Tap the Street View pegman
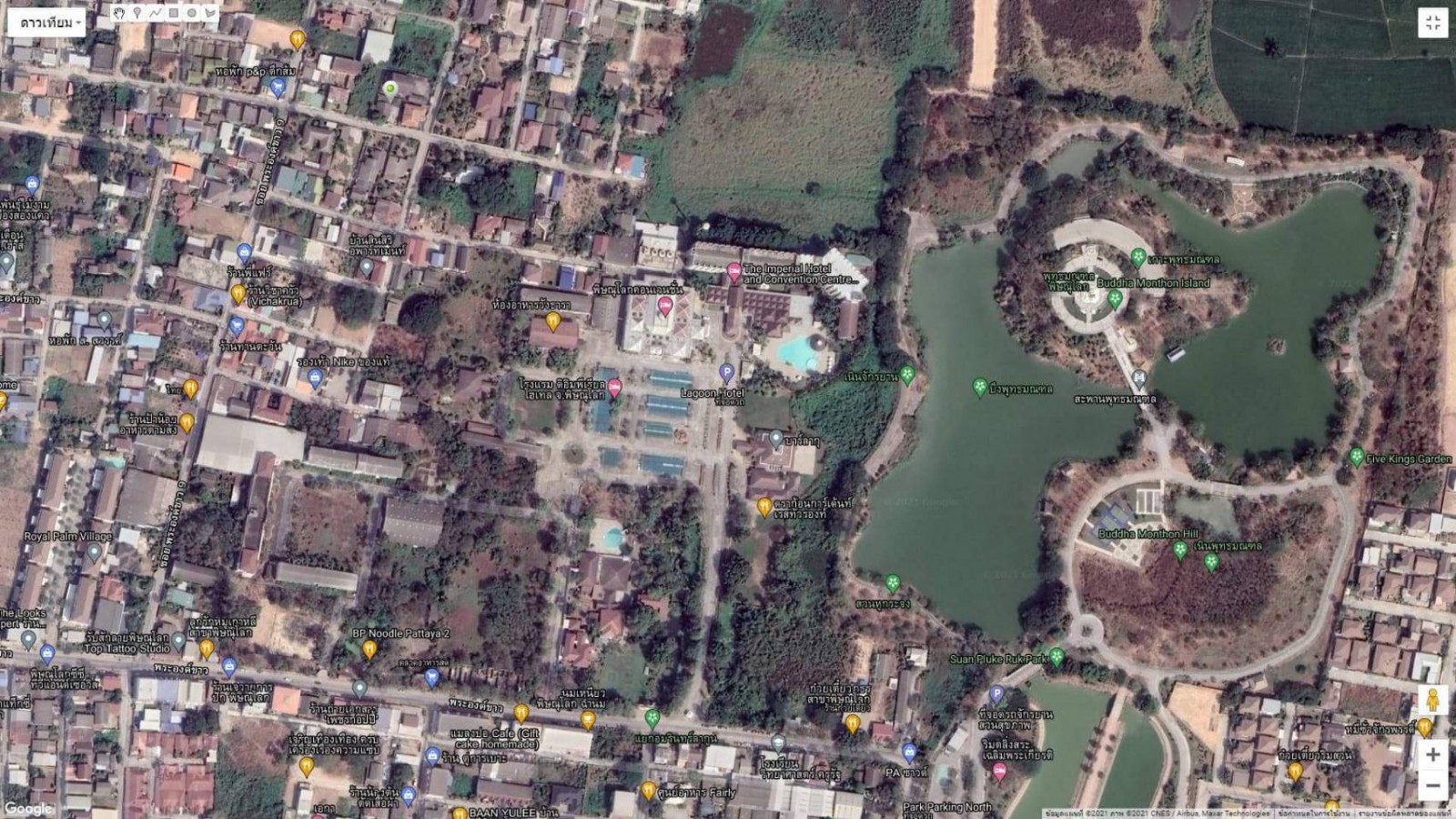 (1432, 701)
